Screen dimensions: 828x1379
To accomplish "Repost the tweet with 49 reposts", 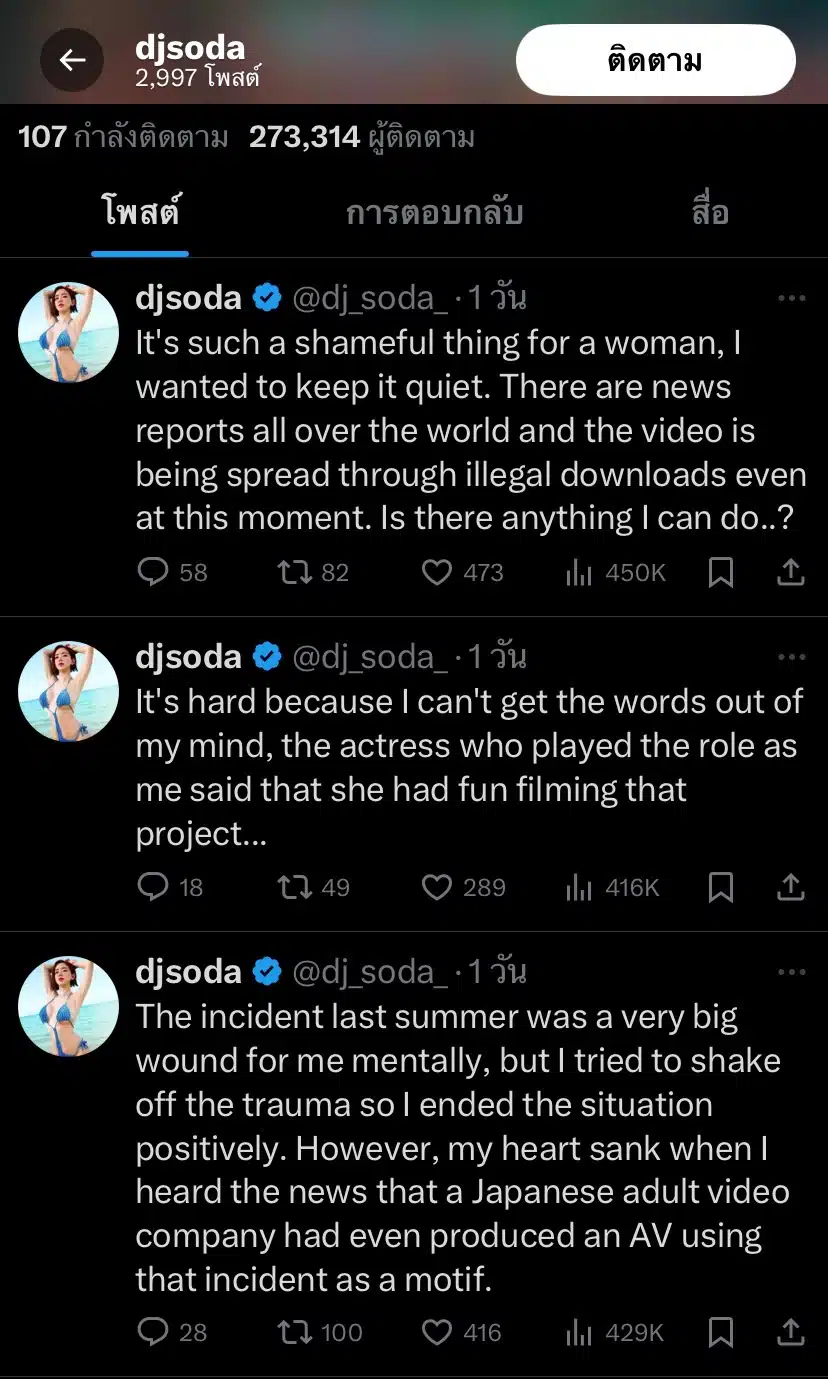I will 295,887.
